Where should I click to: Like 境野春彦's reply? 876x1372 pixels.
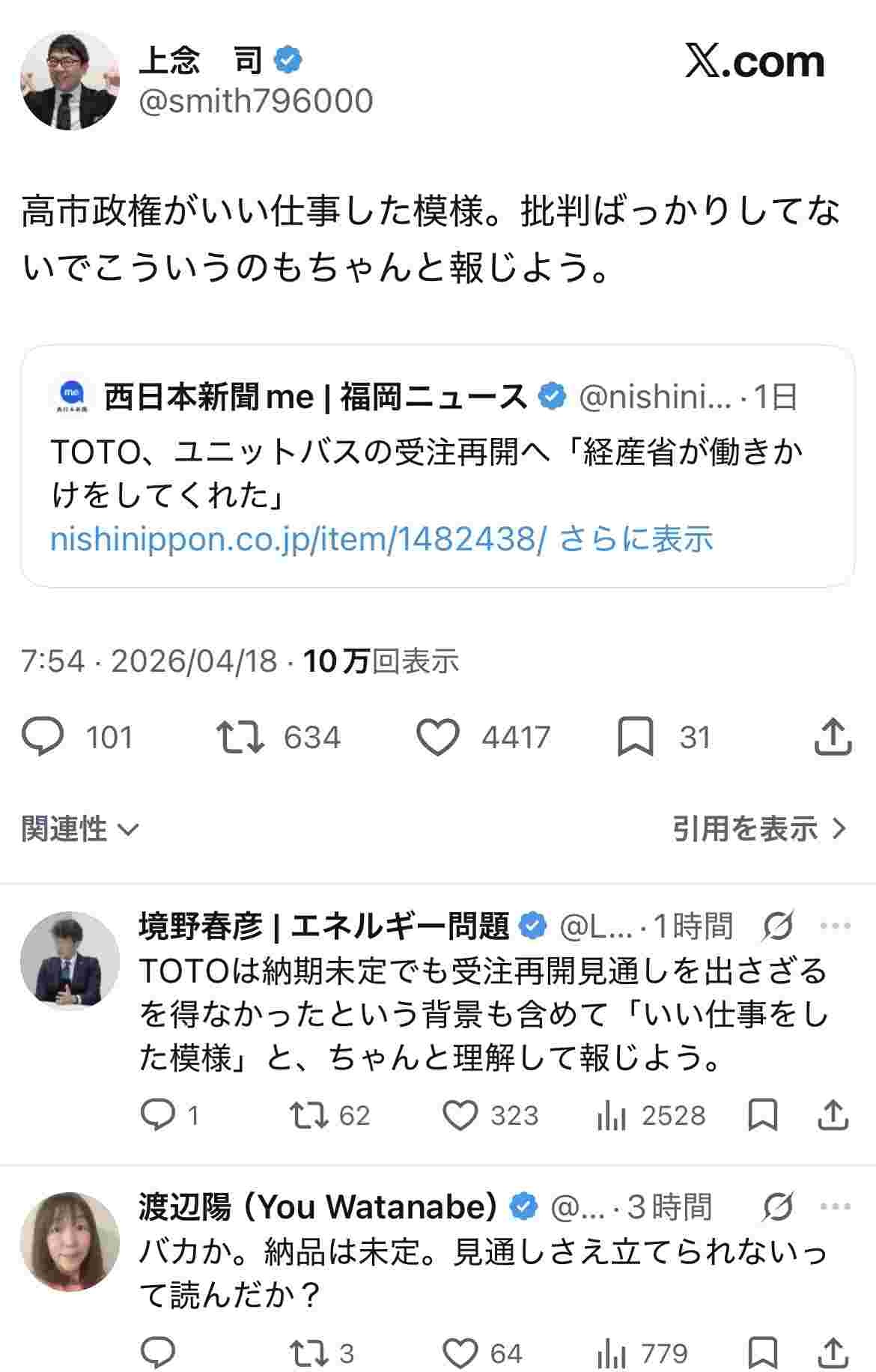(x=460, y=1115)
